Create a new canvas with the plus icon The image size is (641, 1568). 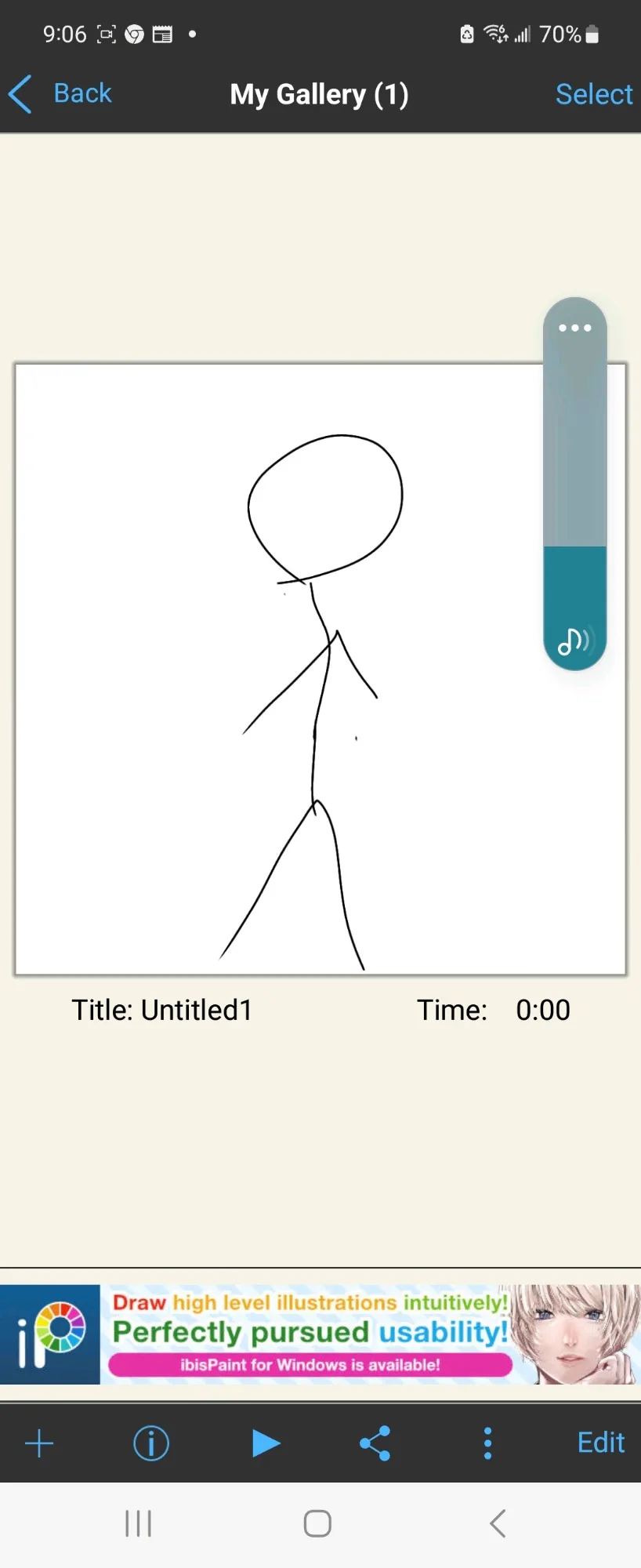pos(39,1443)
